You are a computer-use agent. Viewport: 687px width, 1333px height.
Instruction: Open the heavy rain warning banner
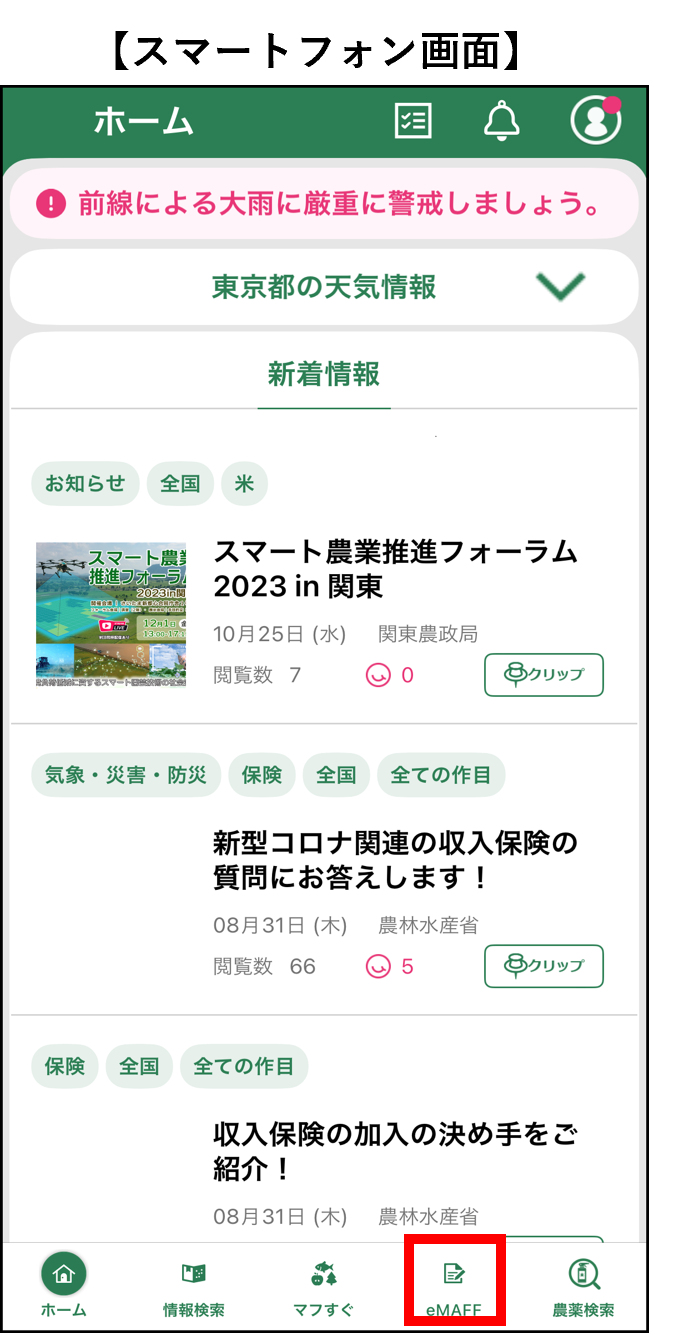click(x=324, y=204)
